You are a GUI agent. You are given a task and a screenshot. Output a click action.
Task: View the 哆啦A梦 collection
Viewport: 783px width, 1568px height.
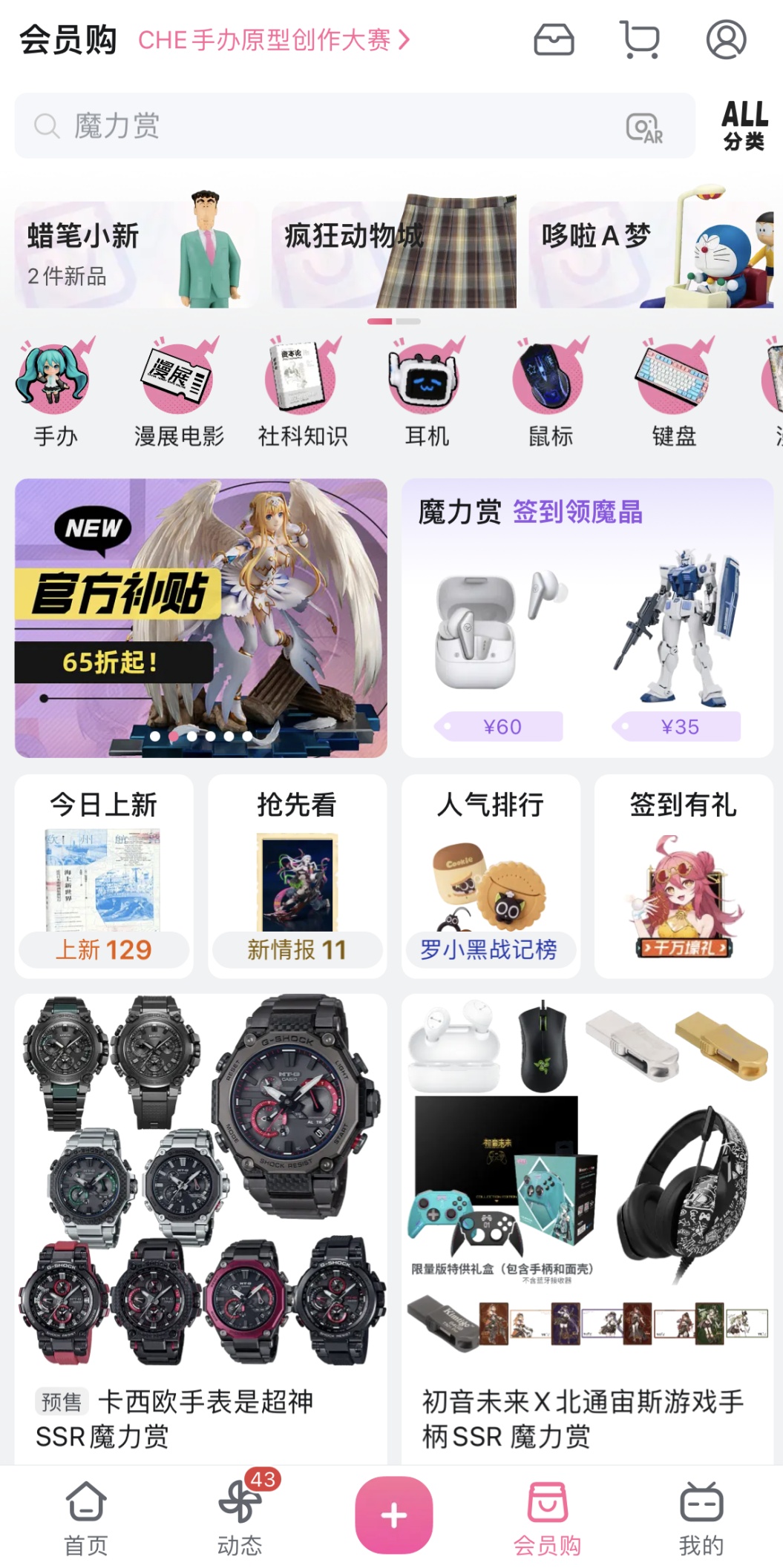point(651,254)
